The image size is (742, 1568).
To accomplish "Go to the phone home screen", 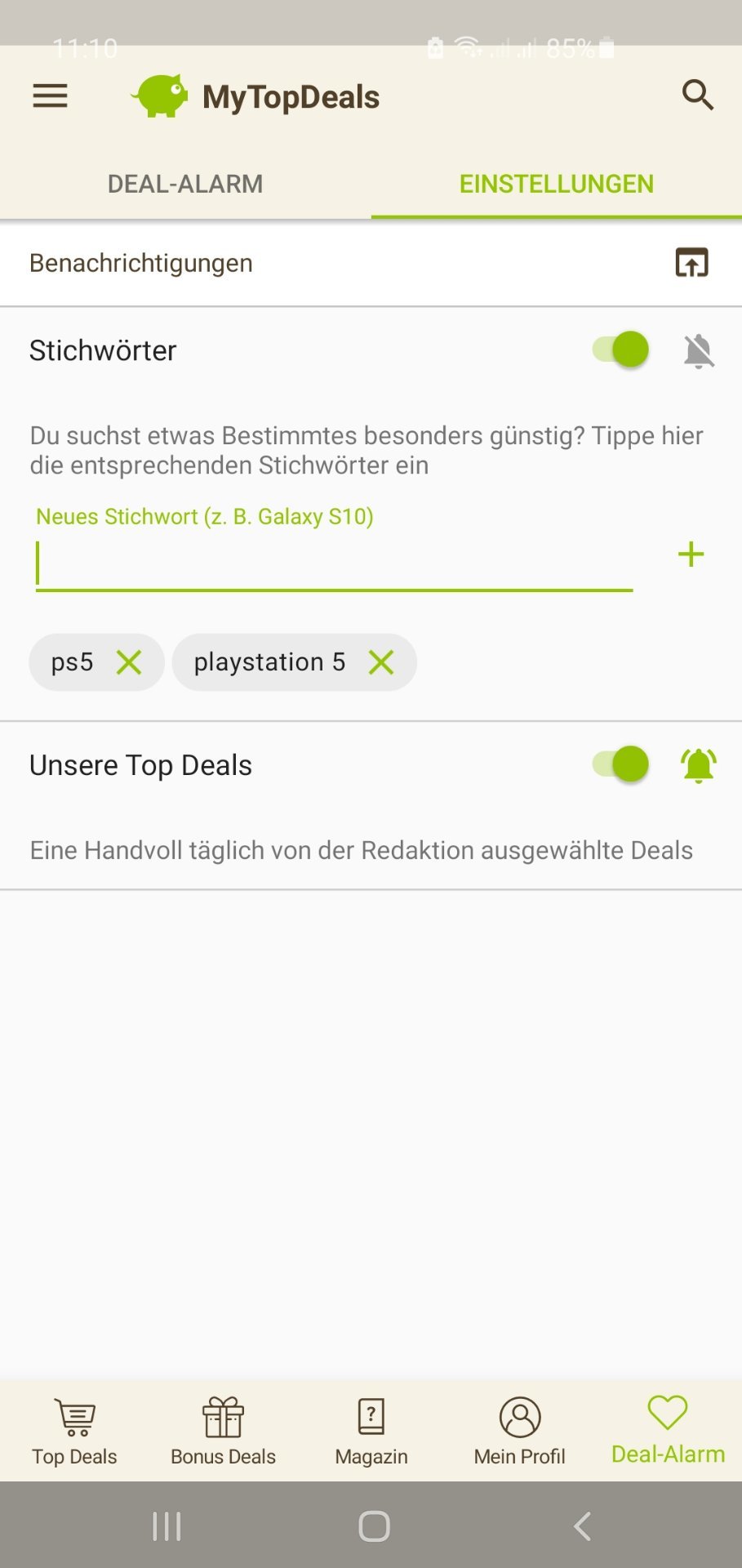I will click(x=374, y=1526).
